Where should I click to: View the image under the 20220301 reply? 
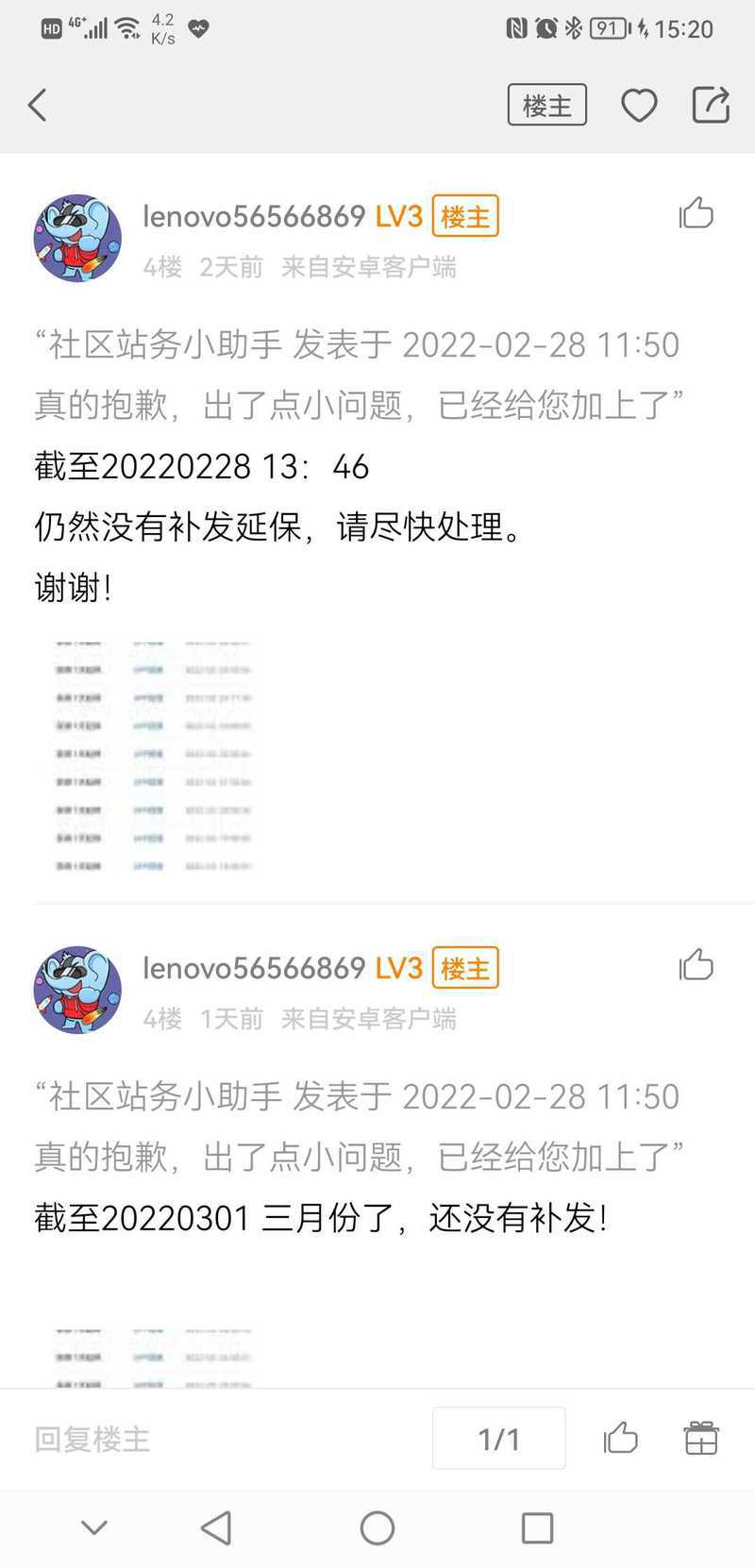click(x=153, y=1357)
